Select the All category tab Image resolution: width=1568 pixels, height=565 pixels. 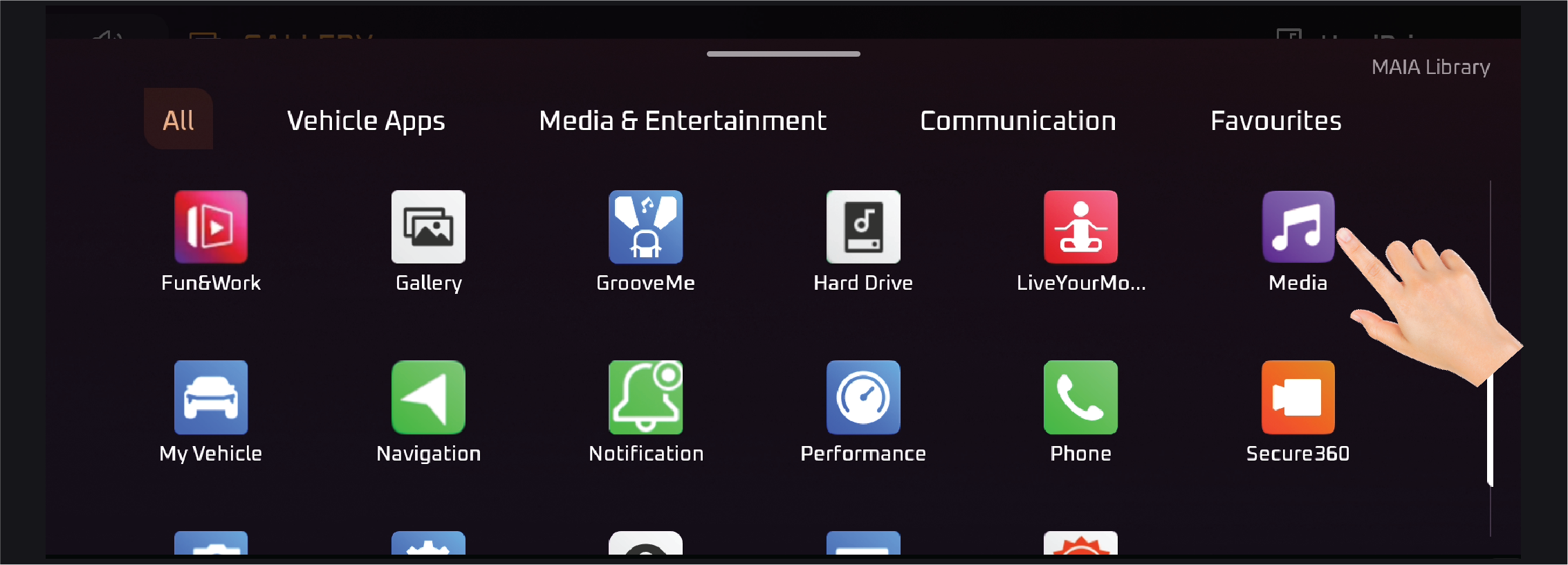[178, 120]
